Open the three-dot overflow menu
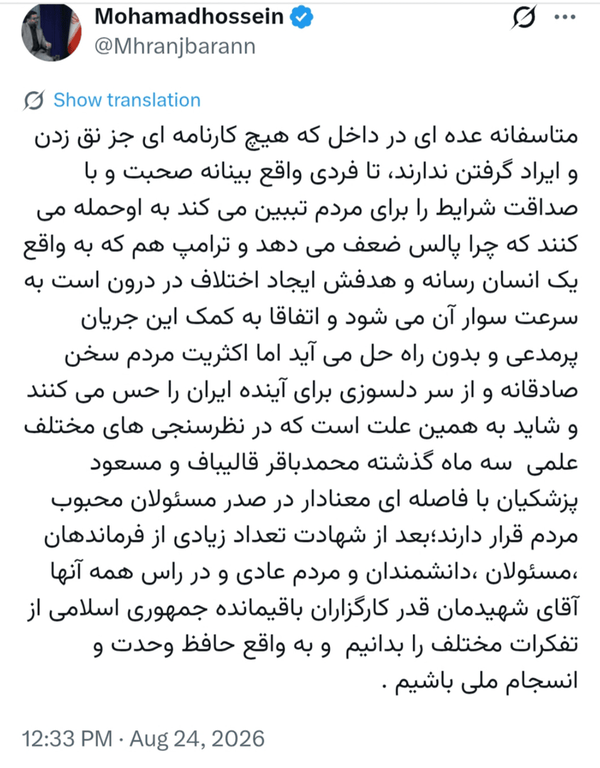This screenshot has height=768, width=600. (565, 18)
